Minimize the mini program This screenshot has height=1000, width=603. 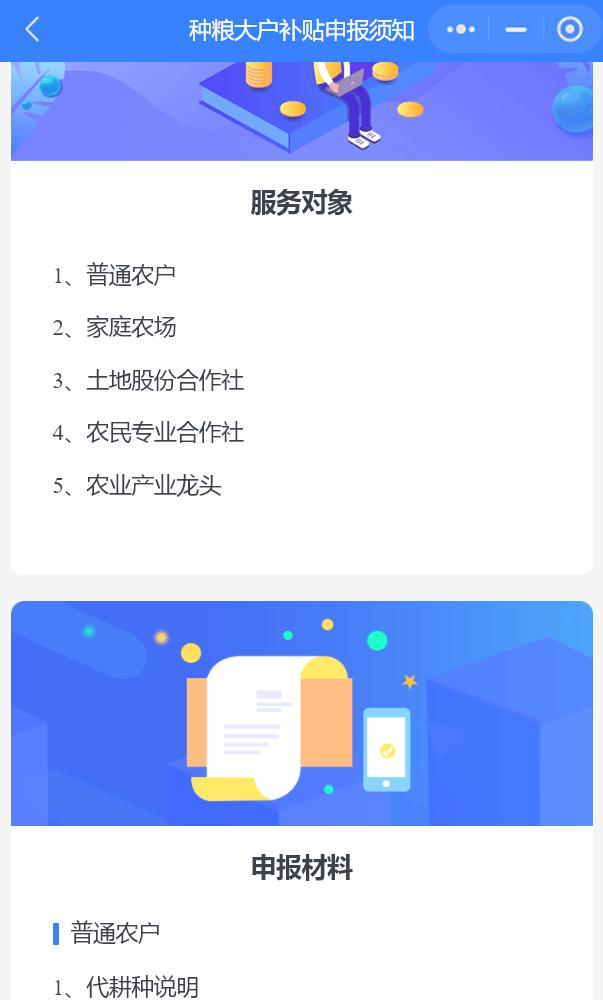(516, 30)
